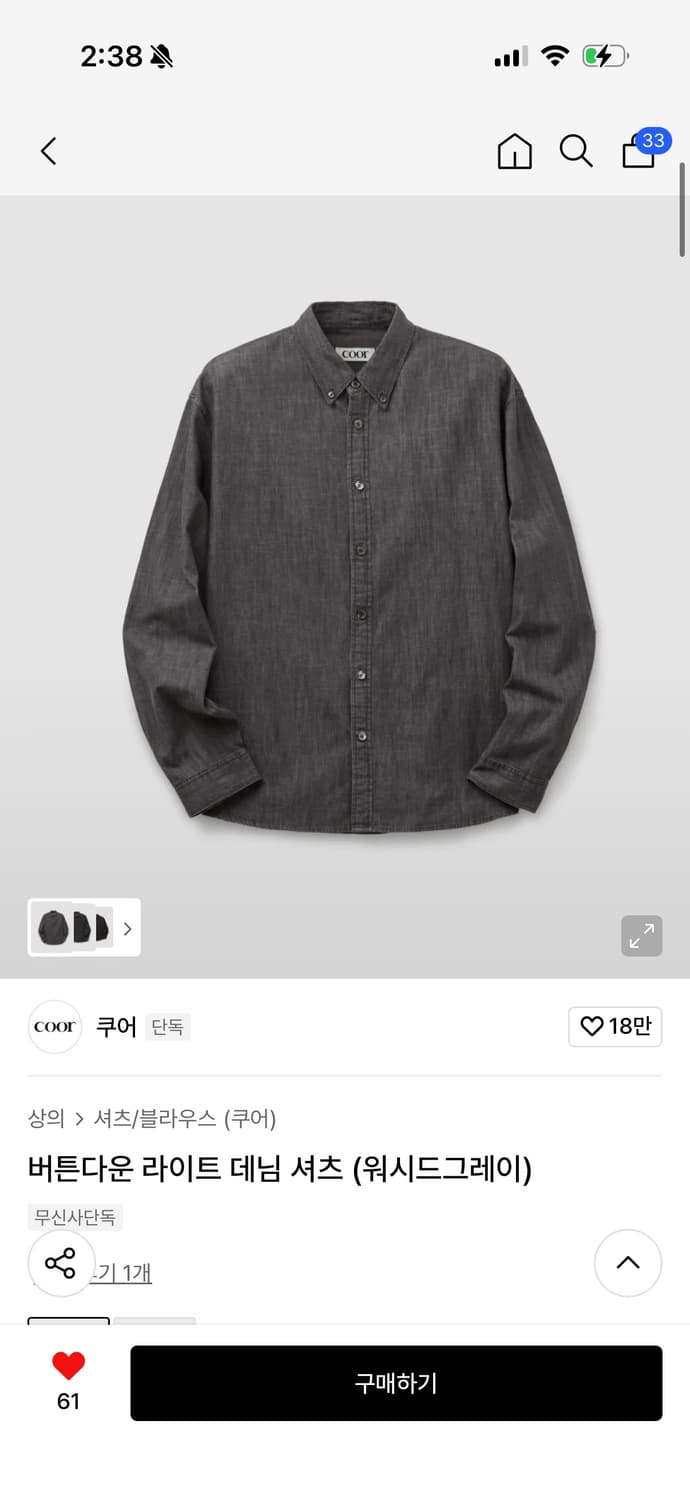Open the 셔츠/블라우스 (쿠어) category link
690x1500 pixels.
click(x=185, y=1118)
